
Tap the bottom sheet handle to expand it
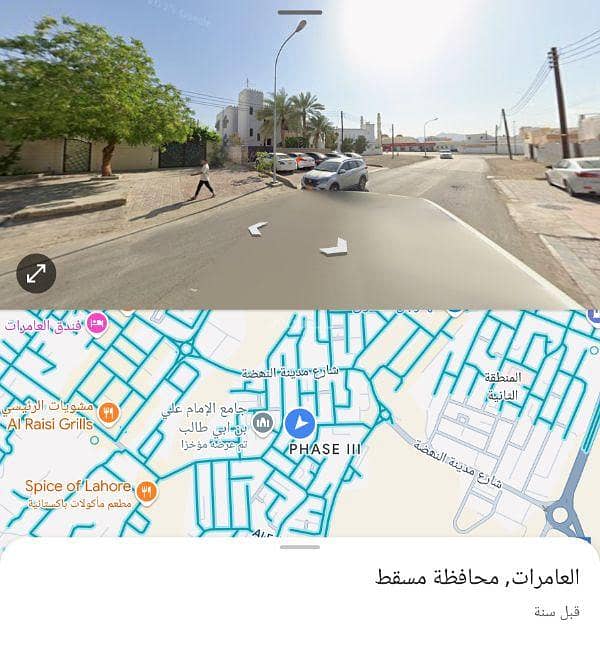(299, 547)
